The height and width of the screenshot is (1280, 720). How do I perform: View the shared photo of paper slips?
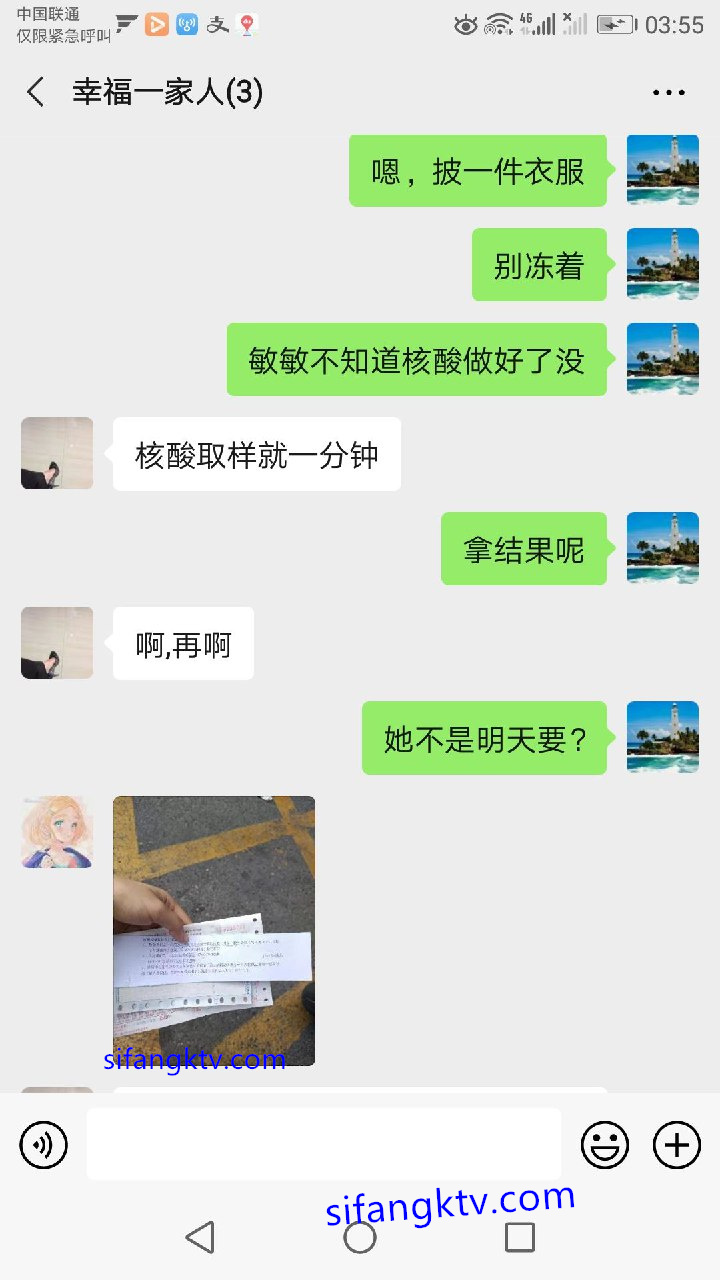tap(214, 930)
